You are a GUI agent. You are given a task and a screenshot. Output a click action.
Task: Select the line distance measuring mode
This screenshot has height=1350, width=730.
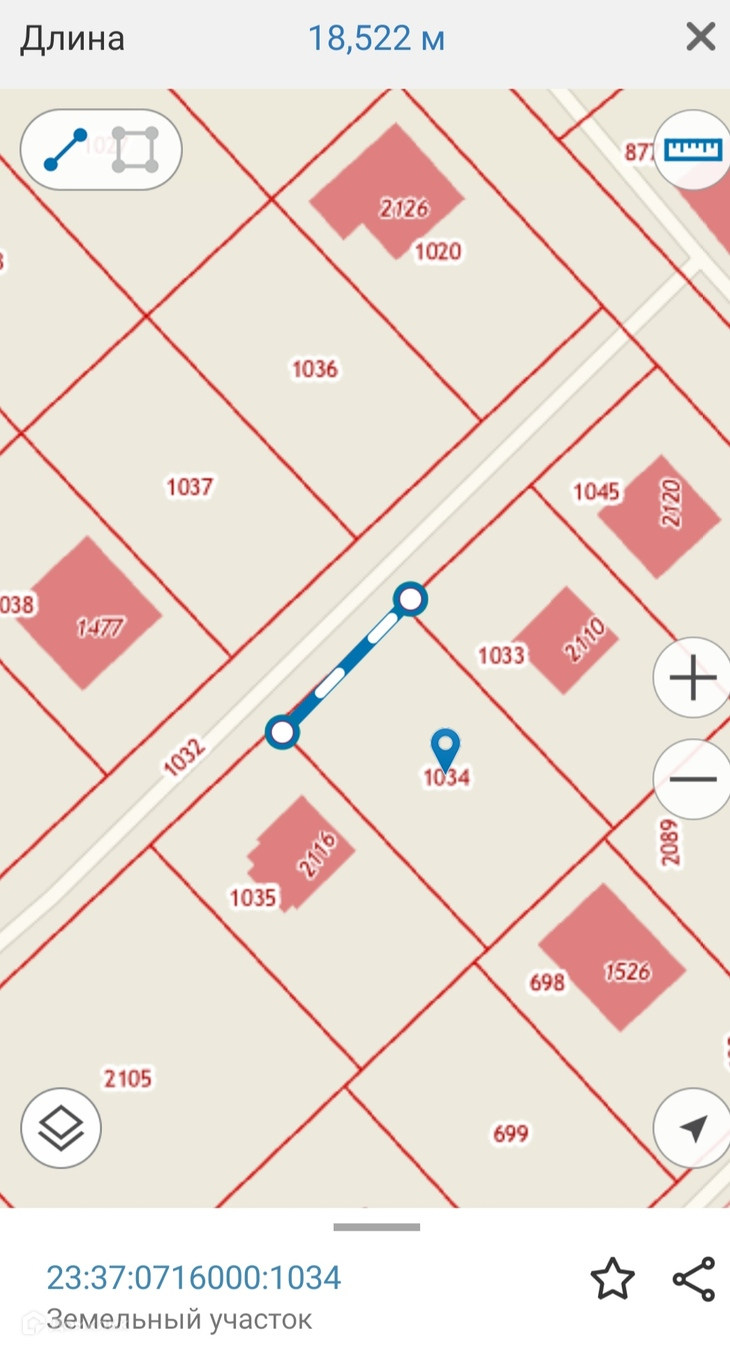(x=66, y=150)
